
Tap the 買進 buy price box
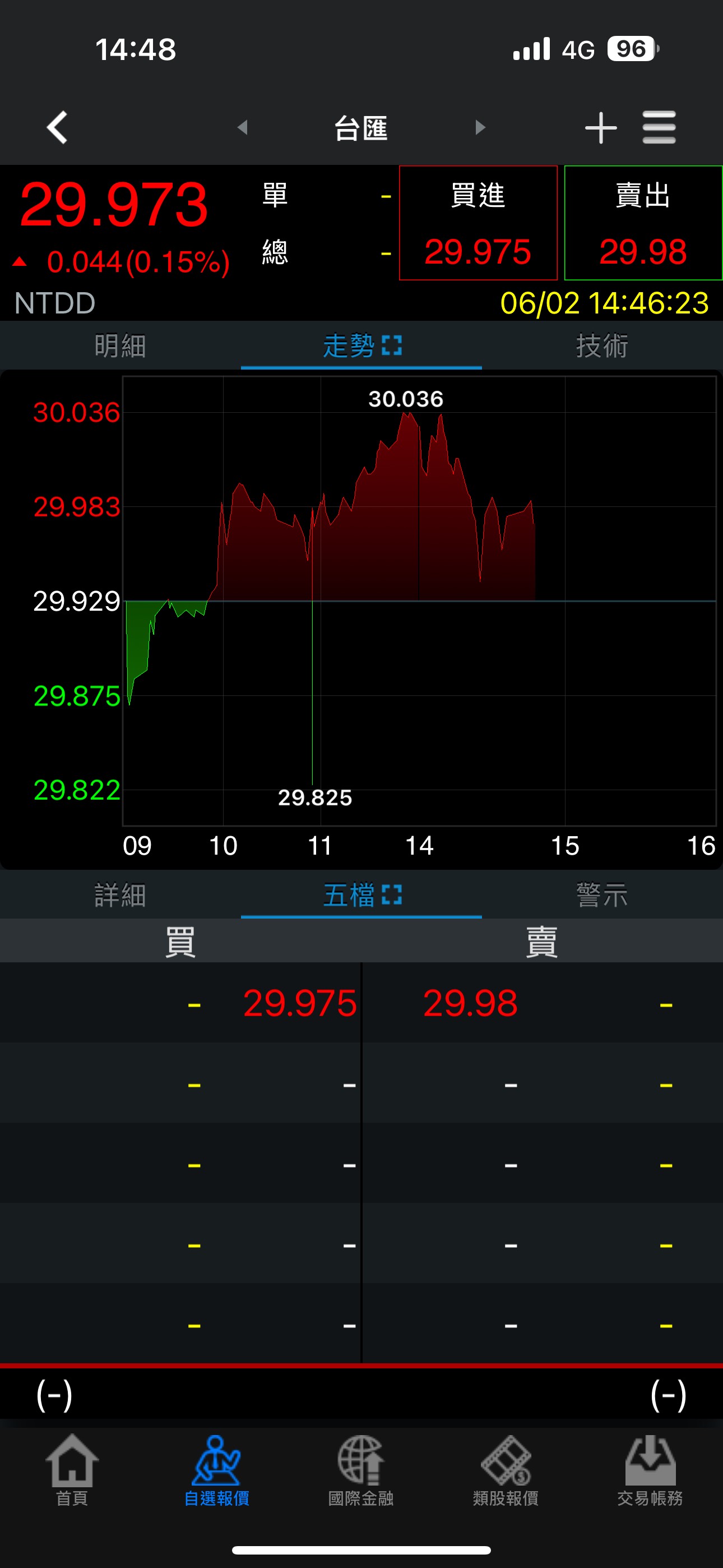[x=478, y=223]
